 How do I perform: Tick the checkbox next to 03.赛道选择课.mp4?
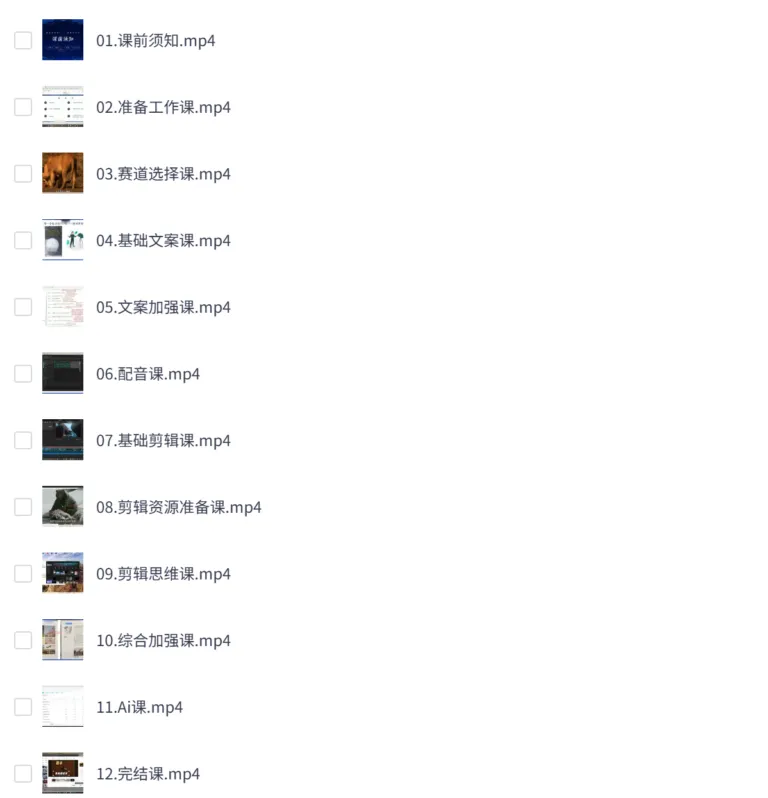[x=23, y=174]
